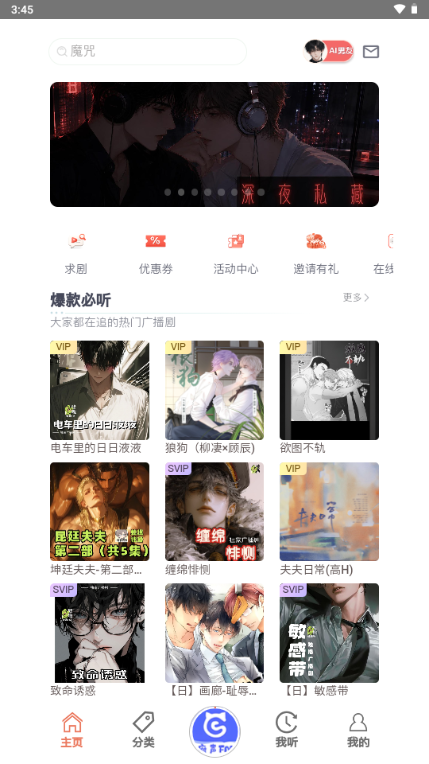Open 狼狗（柳凄×顾辰） card

tap(214, 397)
